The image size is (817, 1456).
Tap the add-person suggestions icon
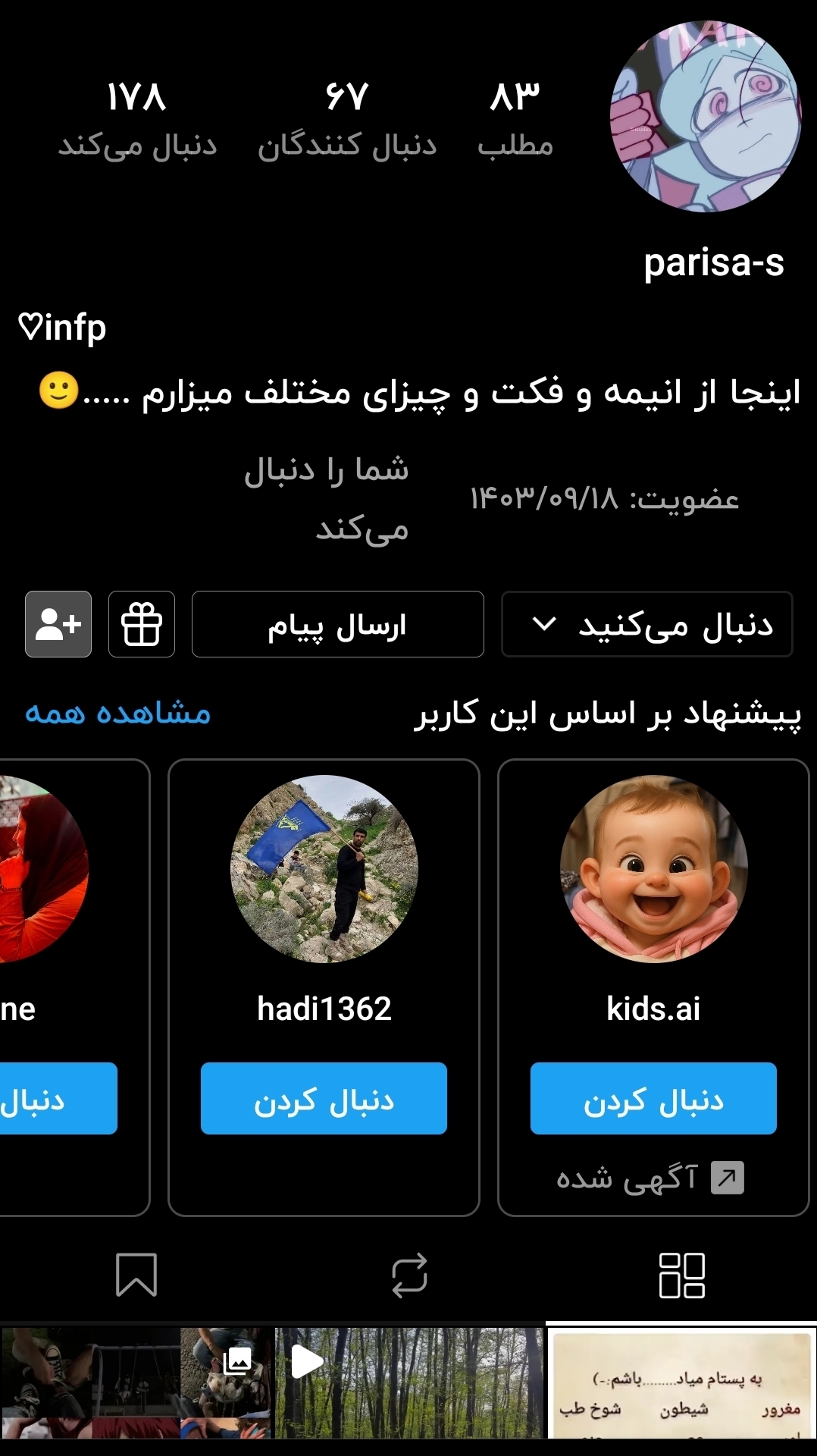(x=58, y=624)
